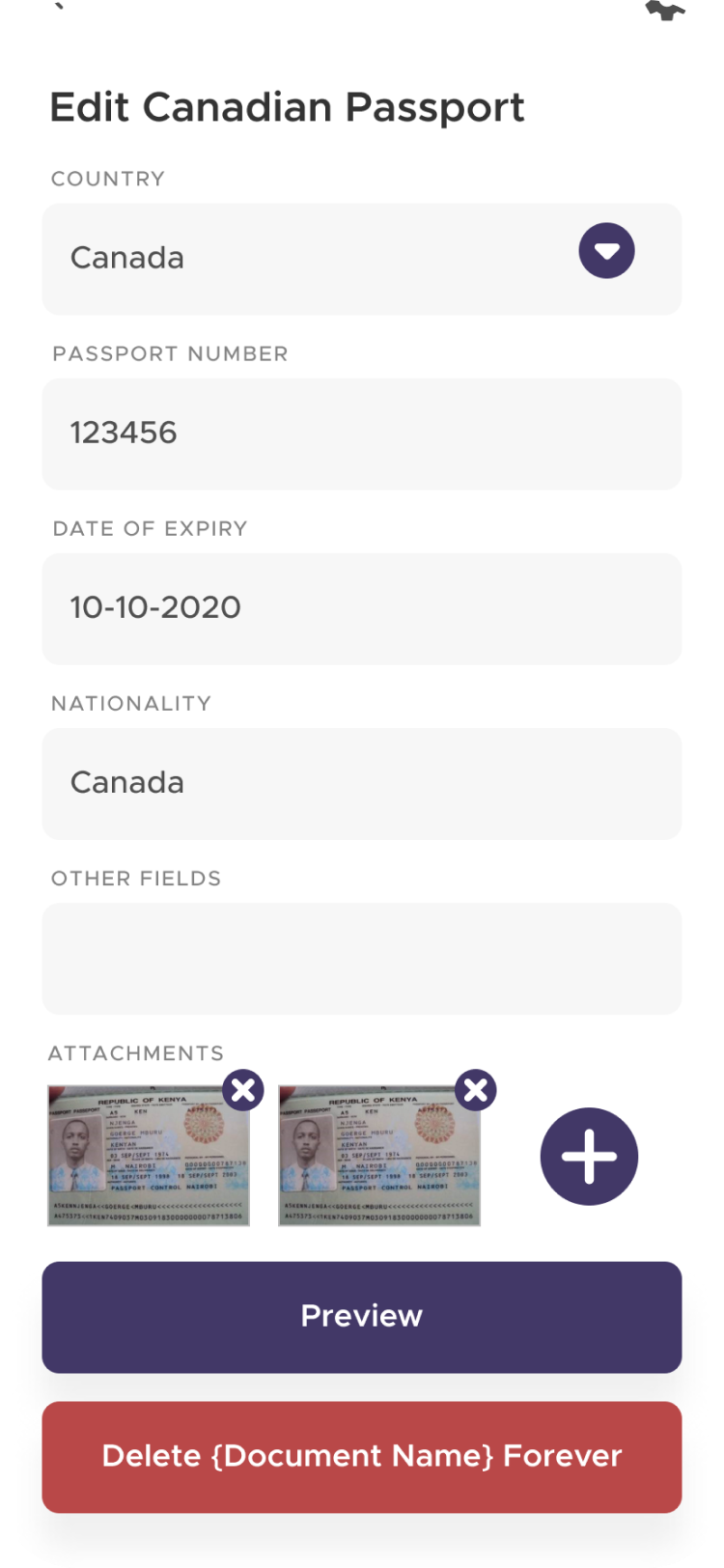This screenshot has height=1568, width=724.
Task: Add a new attachment with the plus icon
Action: (x=588, y=1155)
